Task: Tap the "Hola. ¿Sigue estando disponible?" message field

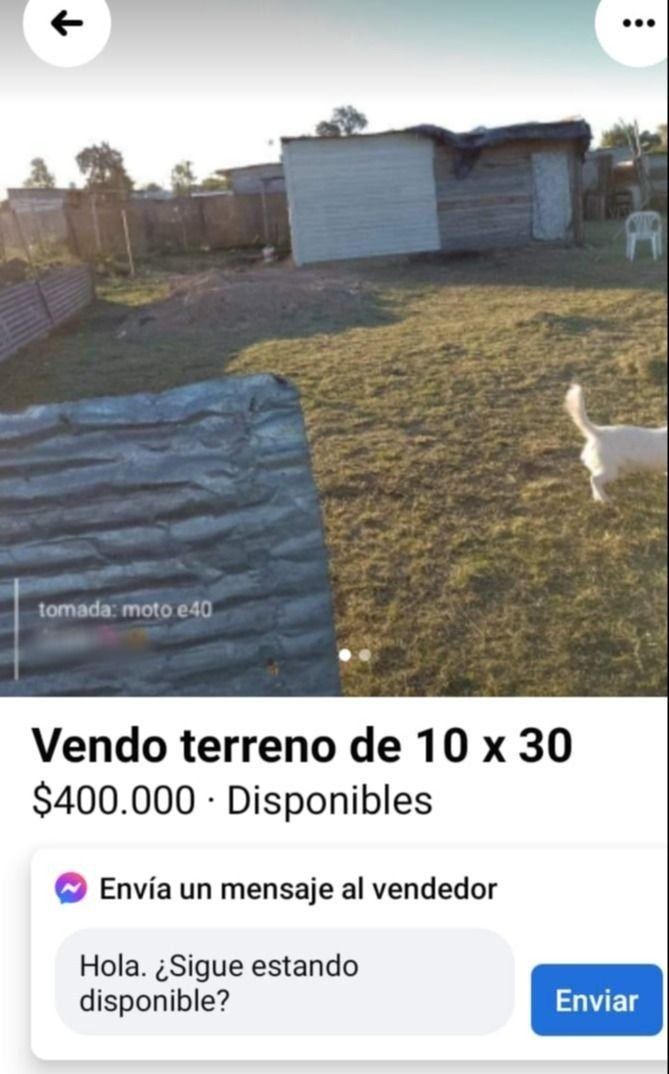Action: [x=284, y=982]
